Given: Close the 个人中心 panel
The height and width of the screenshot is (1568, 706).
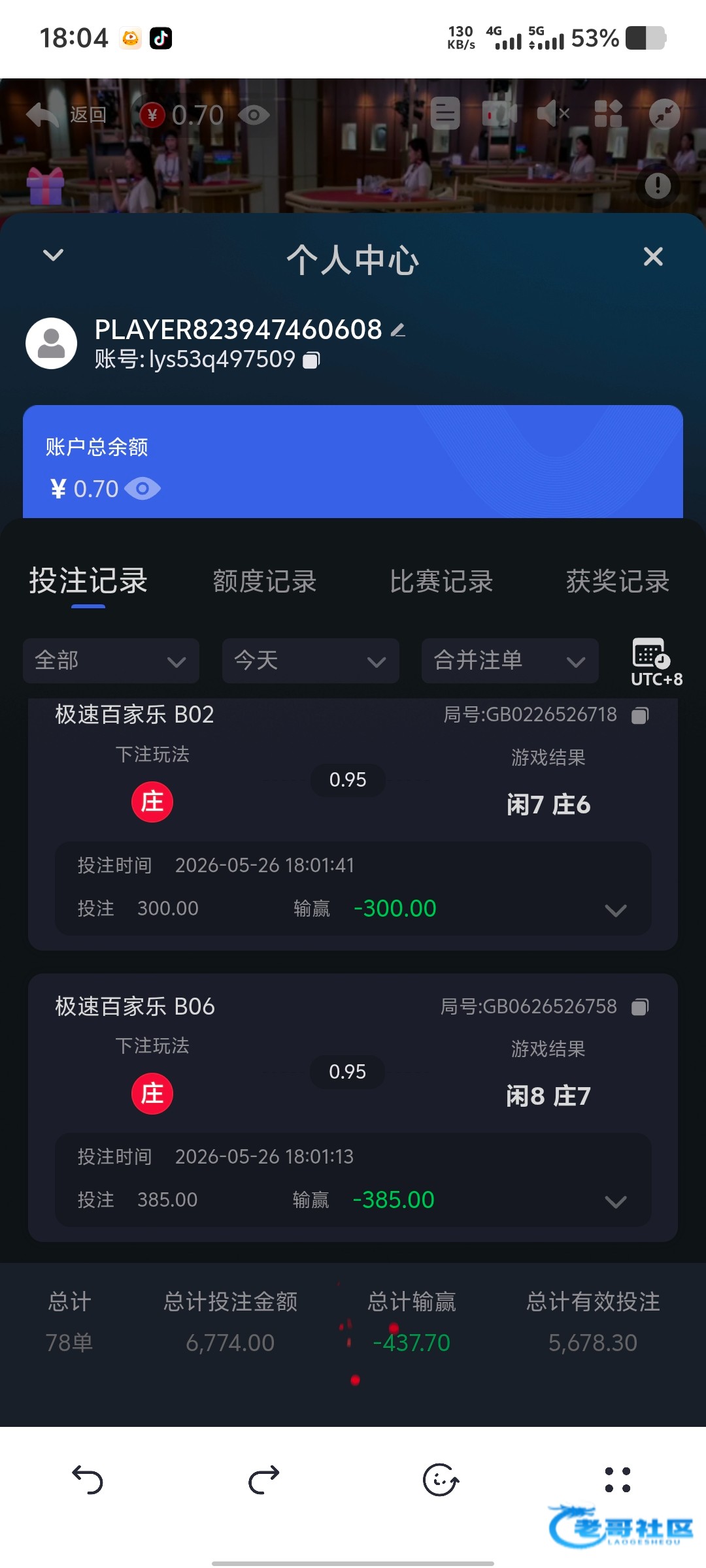Looking at the screenshot, I should coord(653,256).
